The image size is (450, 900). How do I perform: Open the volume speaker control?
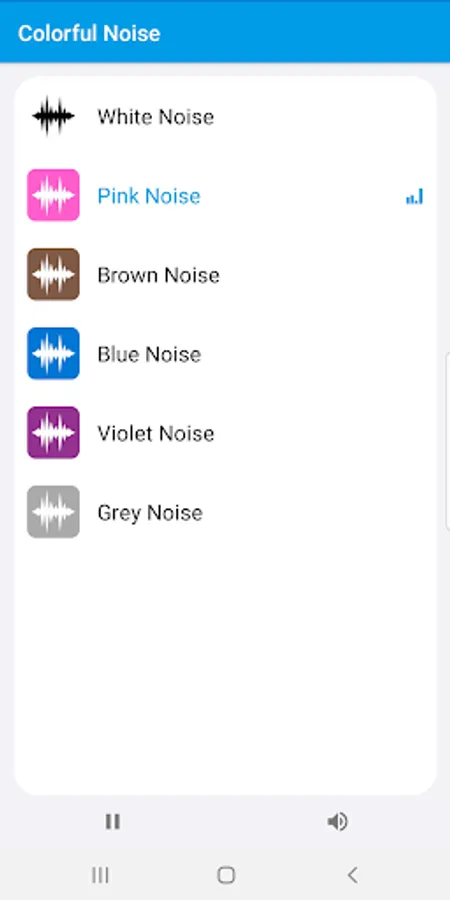(338, 822)
